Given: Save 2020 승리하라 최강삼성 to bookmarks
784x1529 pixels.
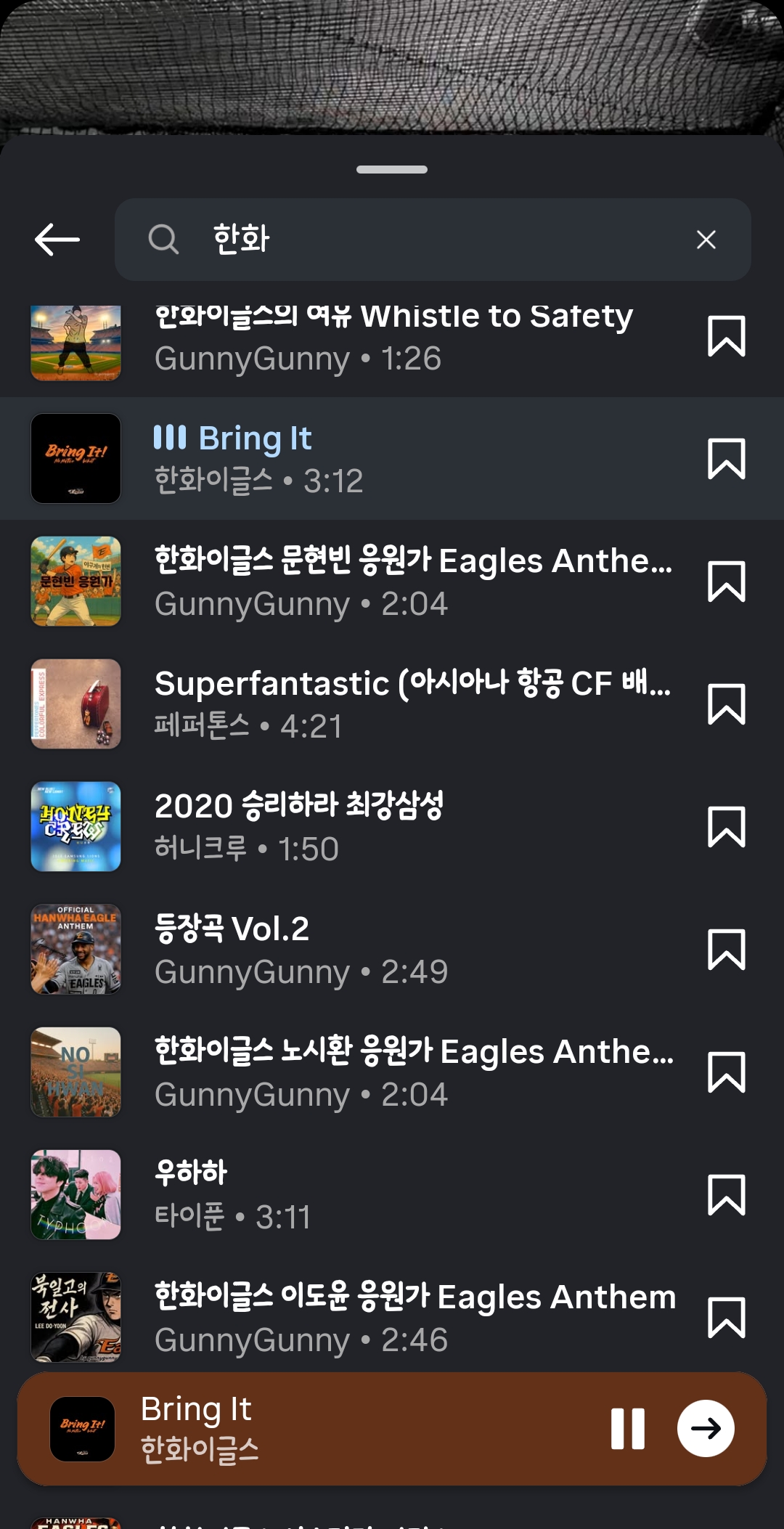Looking at the screenshot, I should pos(726,827).
